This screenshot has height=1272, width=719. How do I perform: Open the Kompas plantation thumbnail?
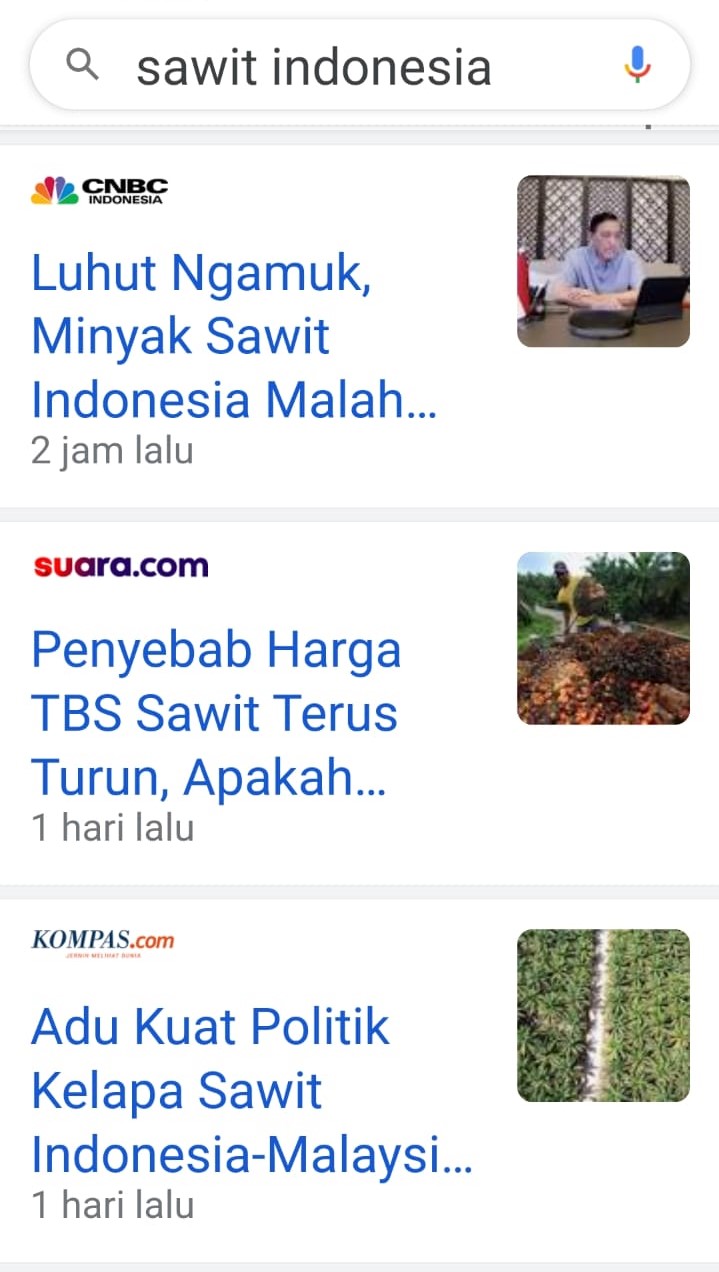(x=603, y=1015)
